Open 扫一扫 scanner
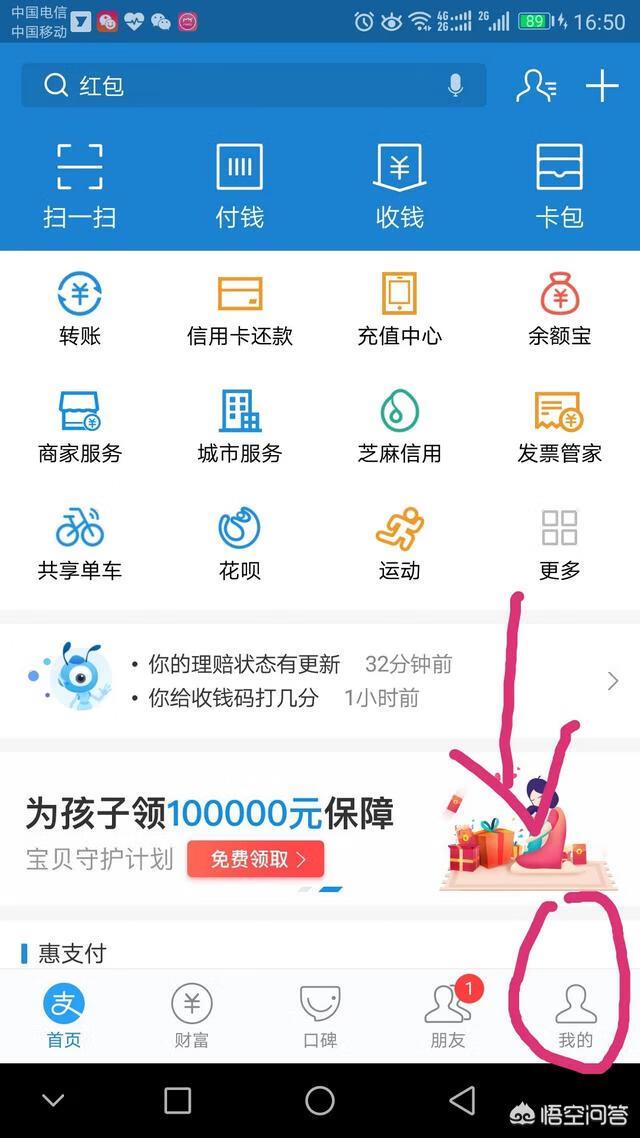Viewport: 640px width, 1138px height. pyautogui.click(x=80, y=185)
